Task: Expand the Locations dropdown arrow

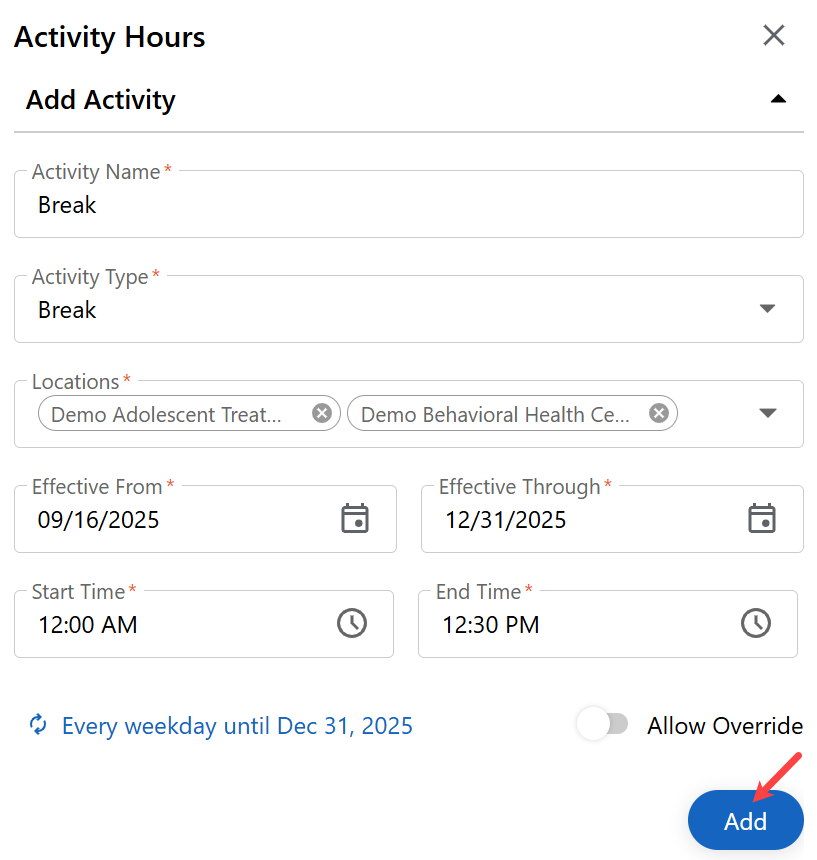Action: pyautogui.click(x=767, y=413)
